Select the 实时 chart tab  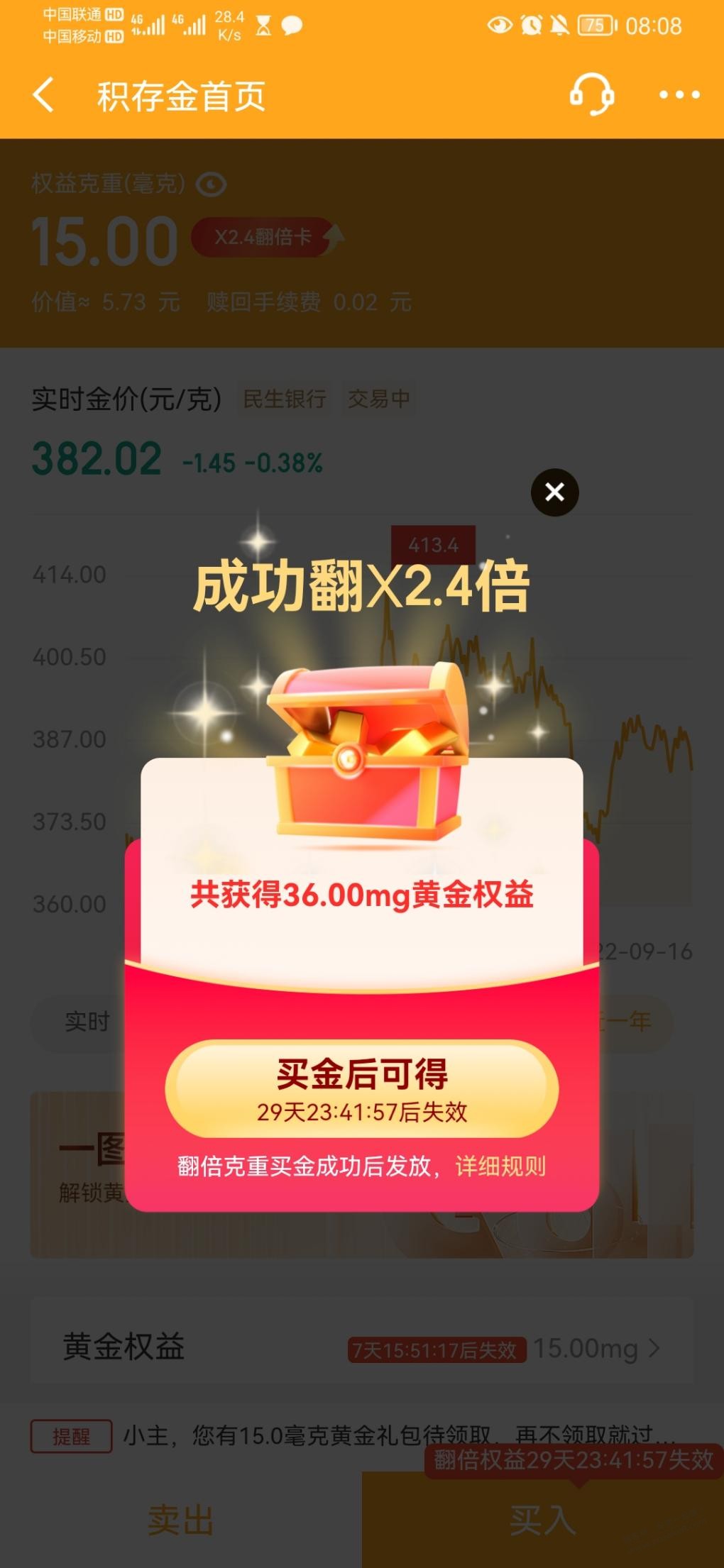coord(87,1022)
